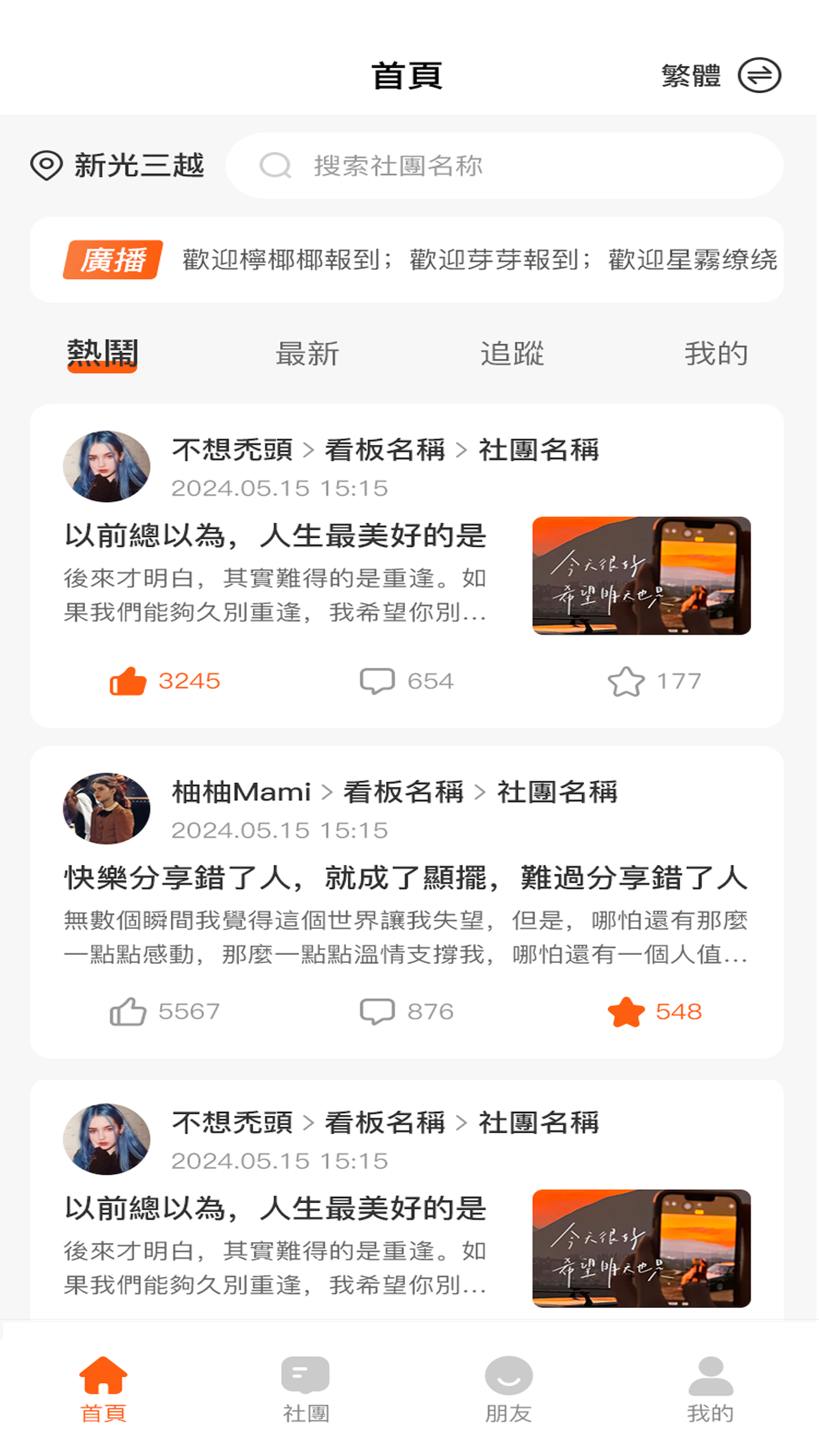Switch to the 追蹤 tab

click(x=512, y=354)
